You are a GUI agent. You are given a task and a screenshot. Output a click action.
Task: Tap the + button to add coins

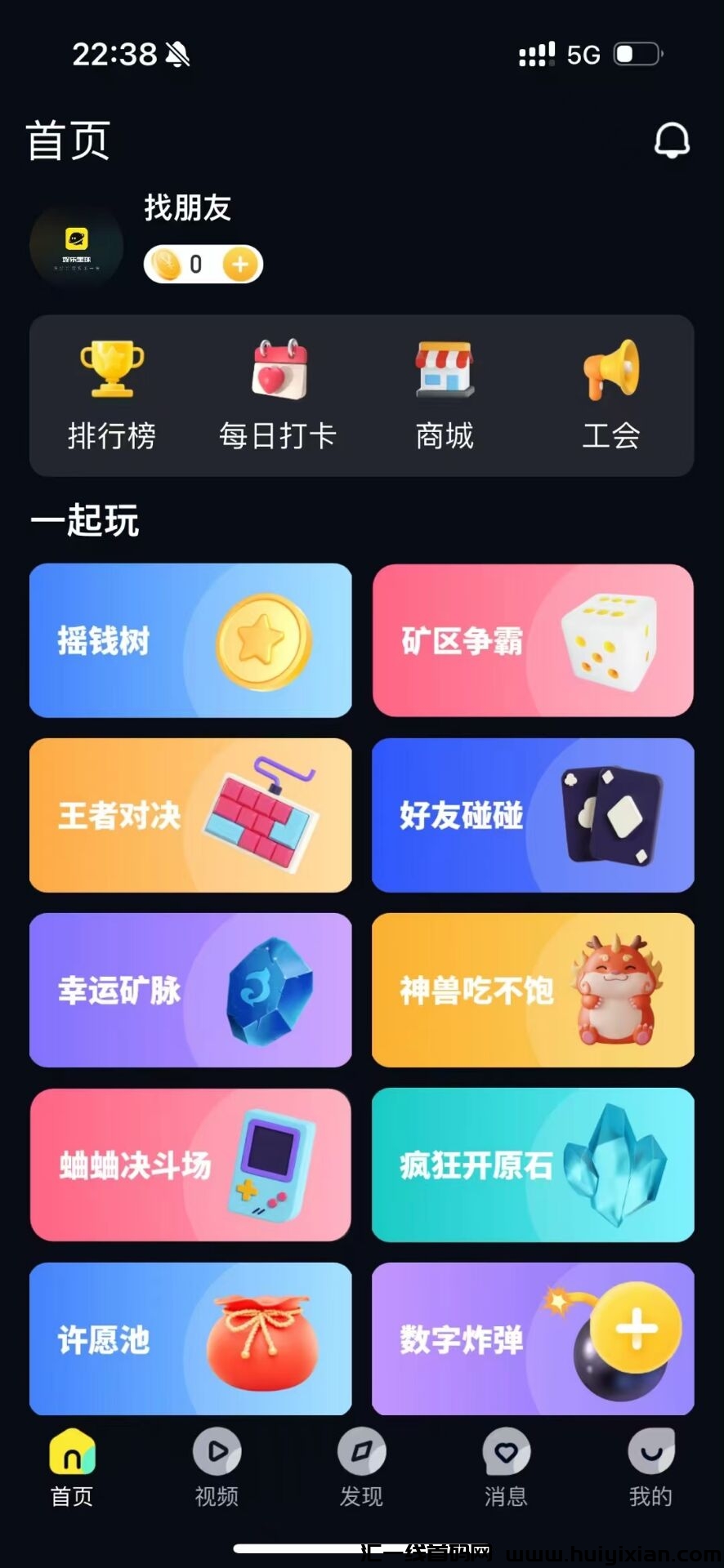click(x=238, y=263)
